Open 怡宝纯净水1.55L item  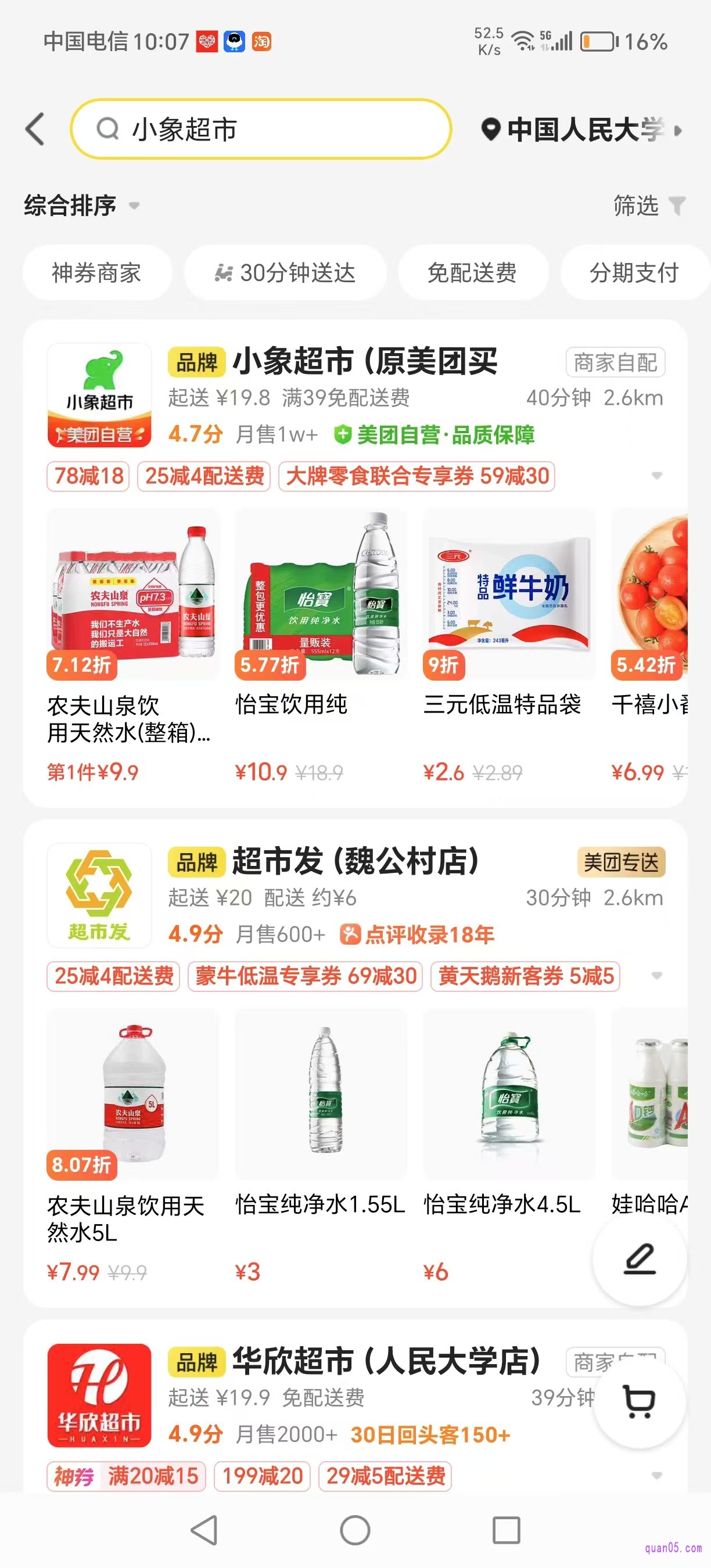tap(320, 1095)
